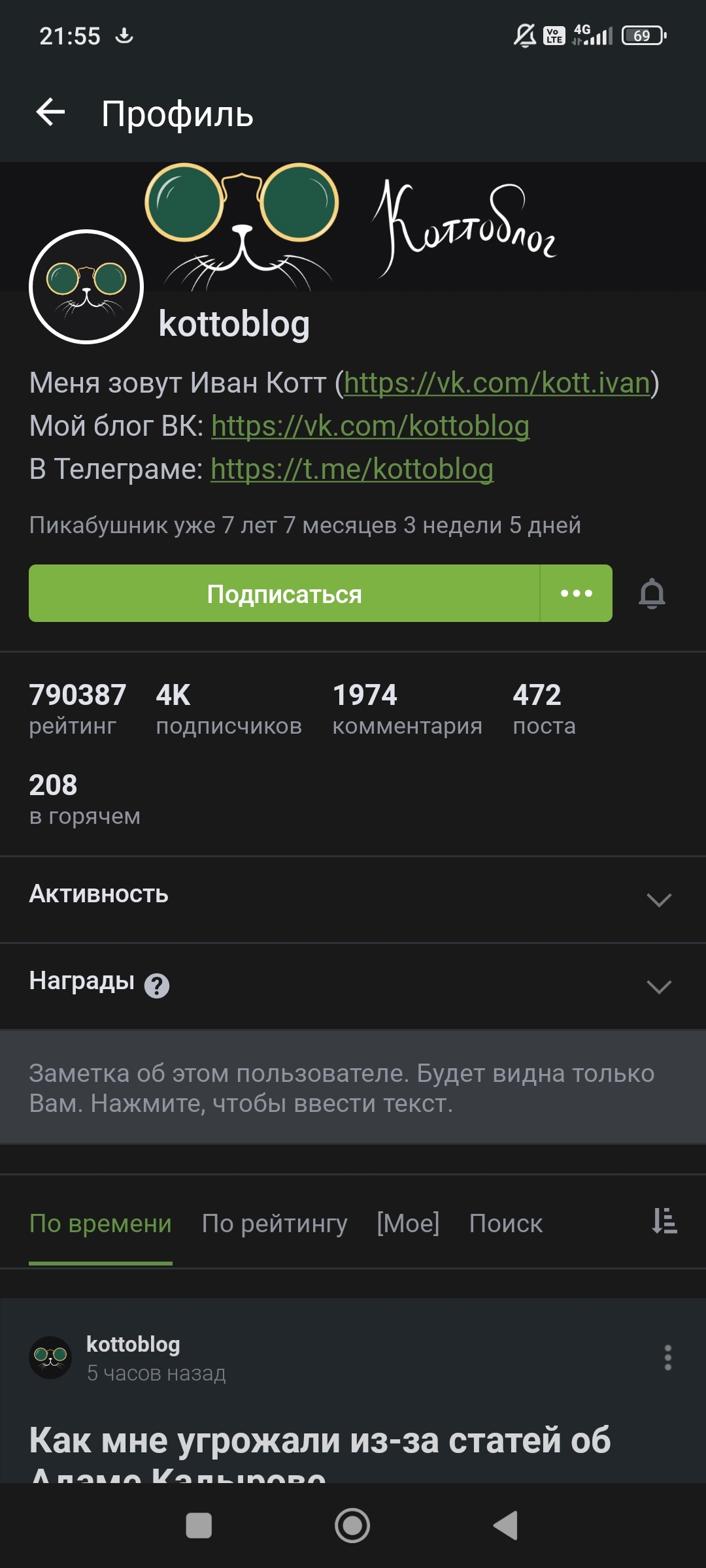Open the vk.com/kott.ivan link

point(497,383)
